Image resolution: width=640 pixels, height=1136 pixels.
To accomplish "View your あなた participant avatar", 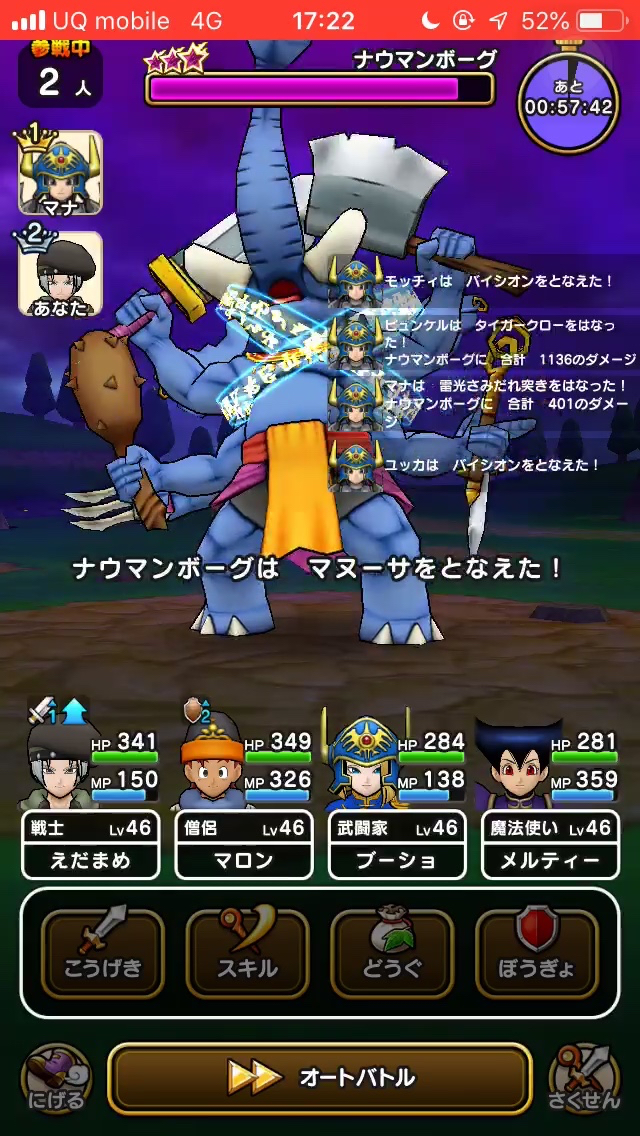I will click(60, 273).
